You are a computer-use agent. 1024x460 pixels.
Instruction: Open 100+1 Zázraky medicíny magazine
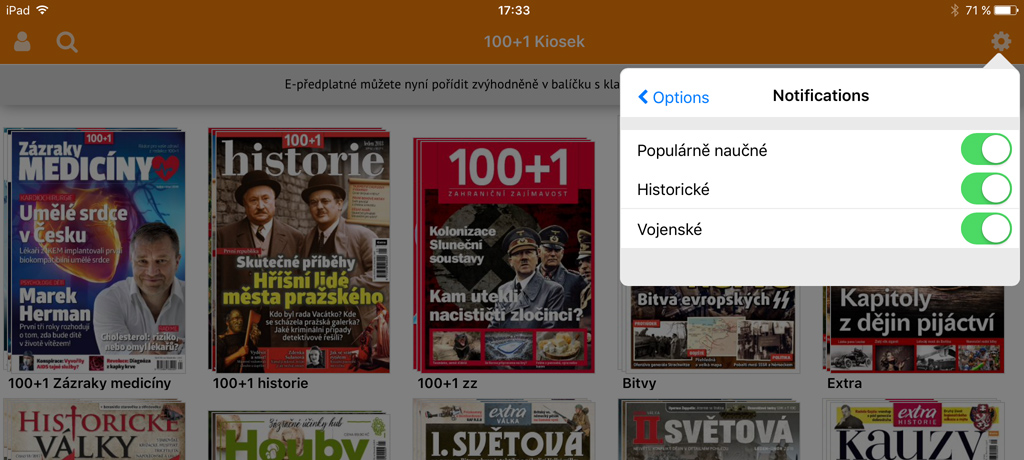(x=95, y=250)
